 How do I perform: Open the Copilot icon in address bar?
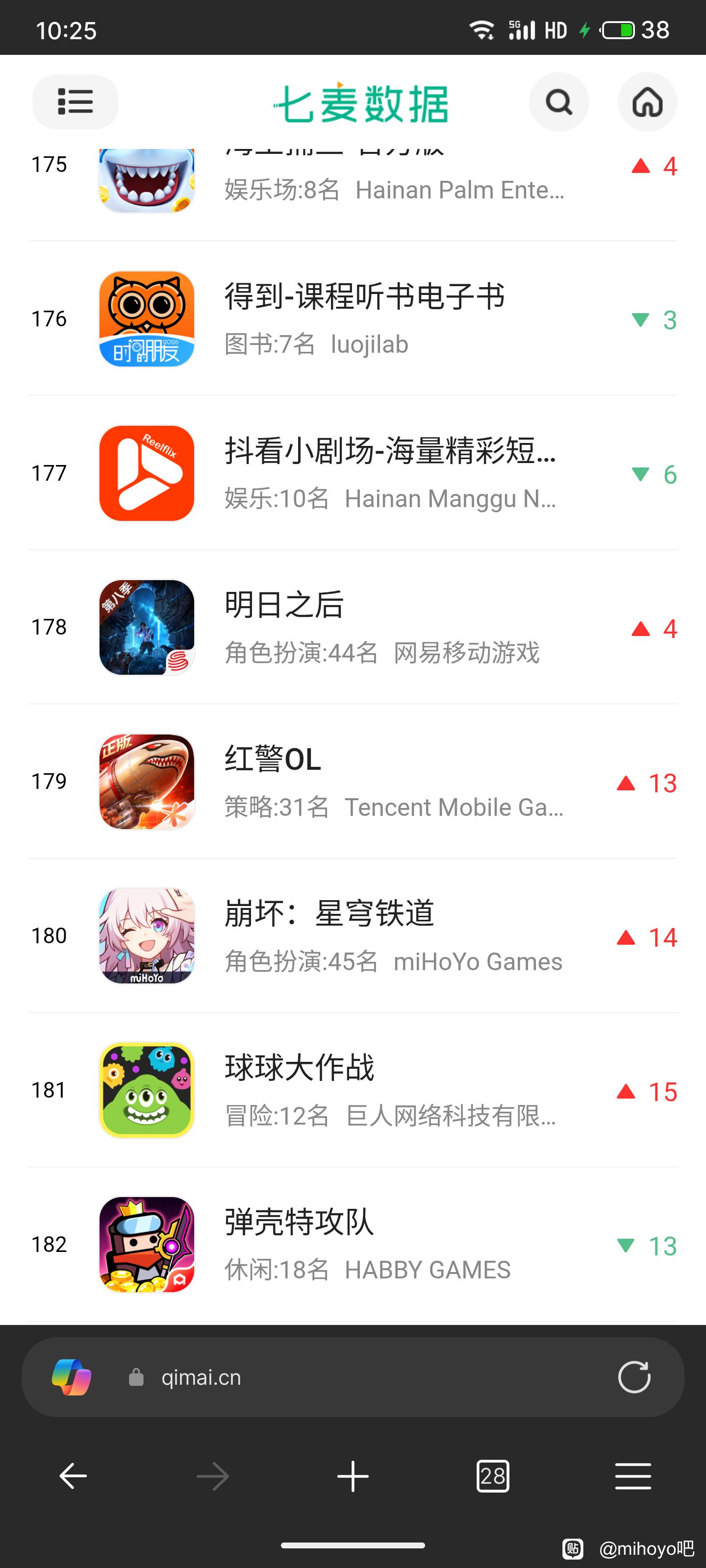(72, 1377)
